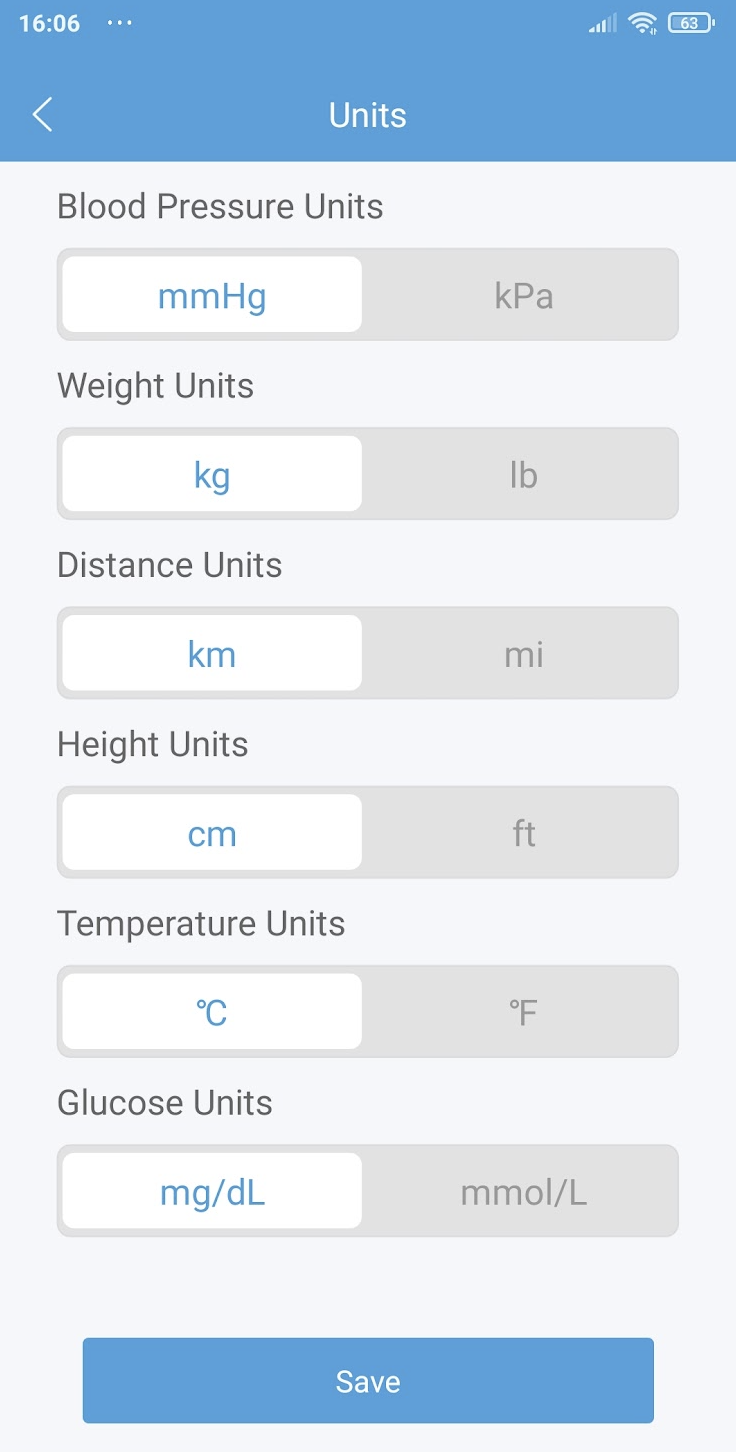This screenshot has width=736, height=1452.
Task: Tap the Save button
Action: (368, 1381)
